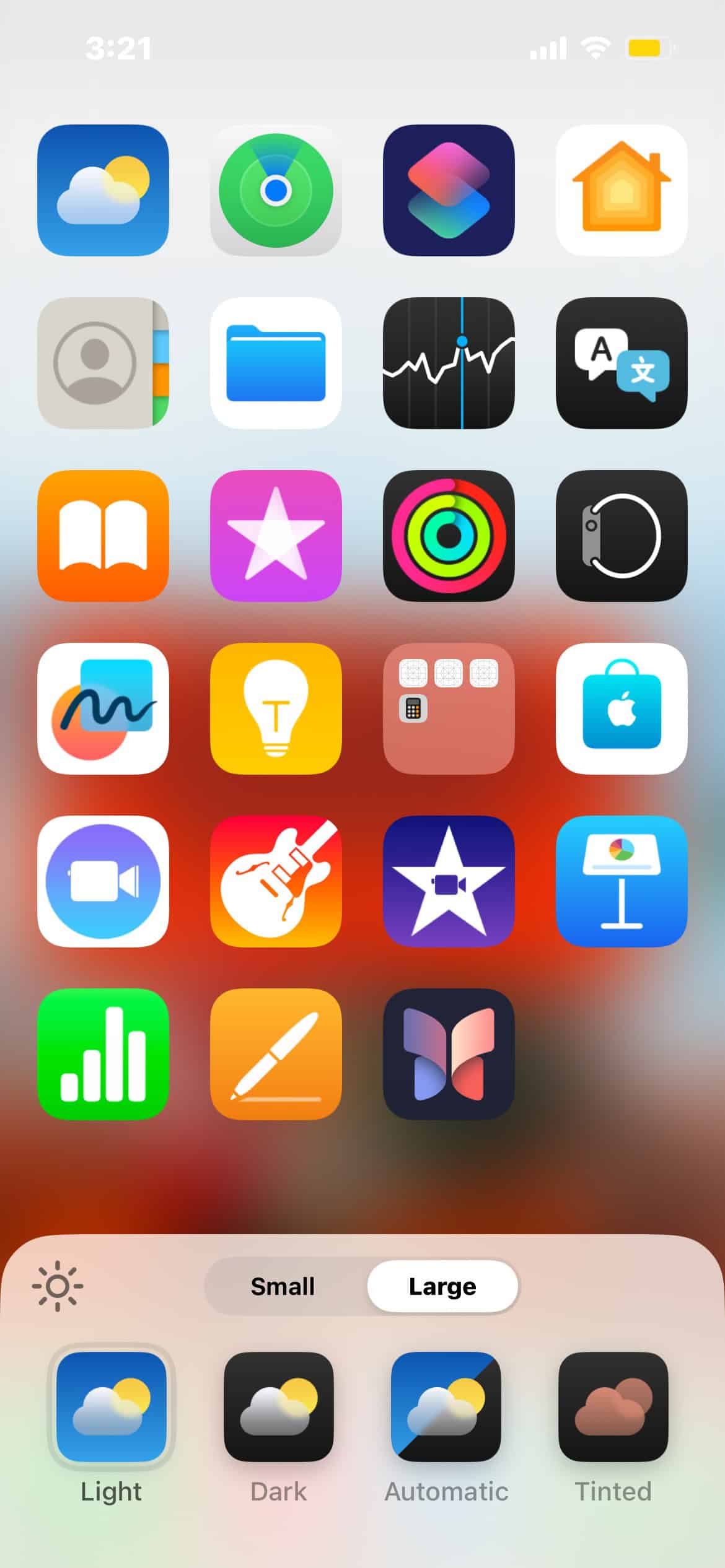Image resolution: width=725 pixels, height=1568 pixels.
Task: Open the Shortcuts app
Action: click(x=449, y=190)
